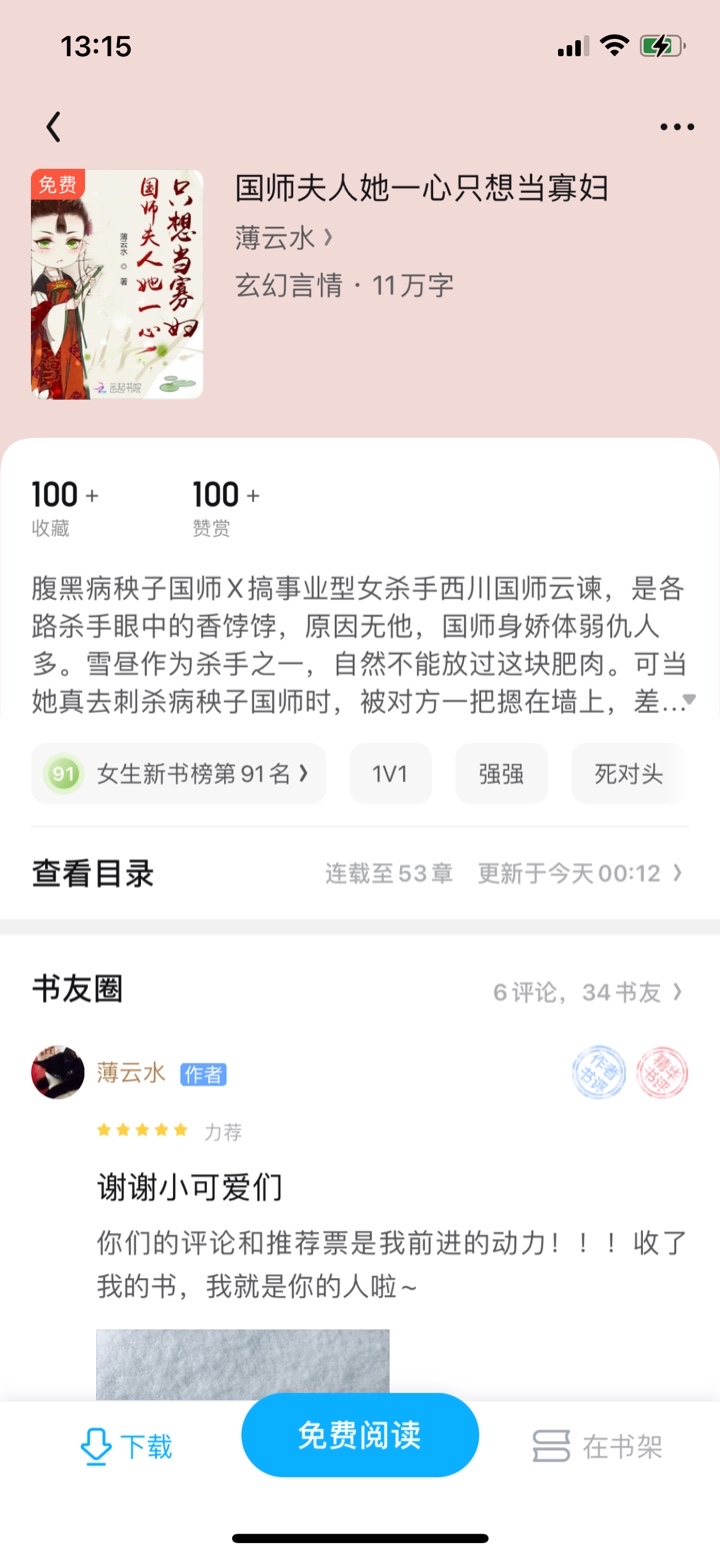Tap the book cover image
Image resolution: width=720 pixels, height=1559 pixels.
(117, 284)
